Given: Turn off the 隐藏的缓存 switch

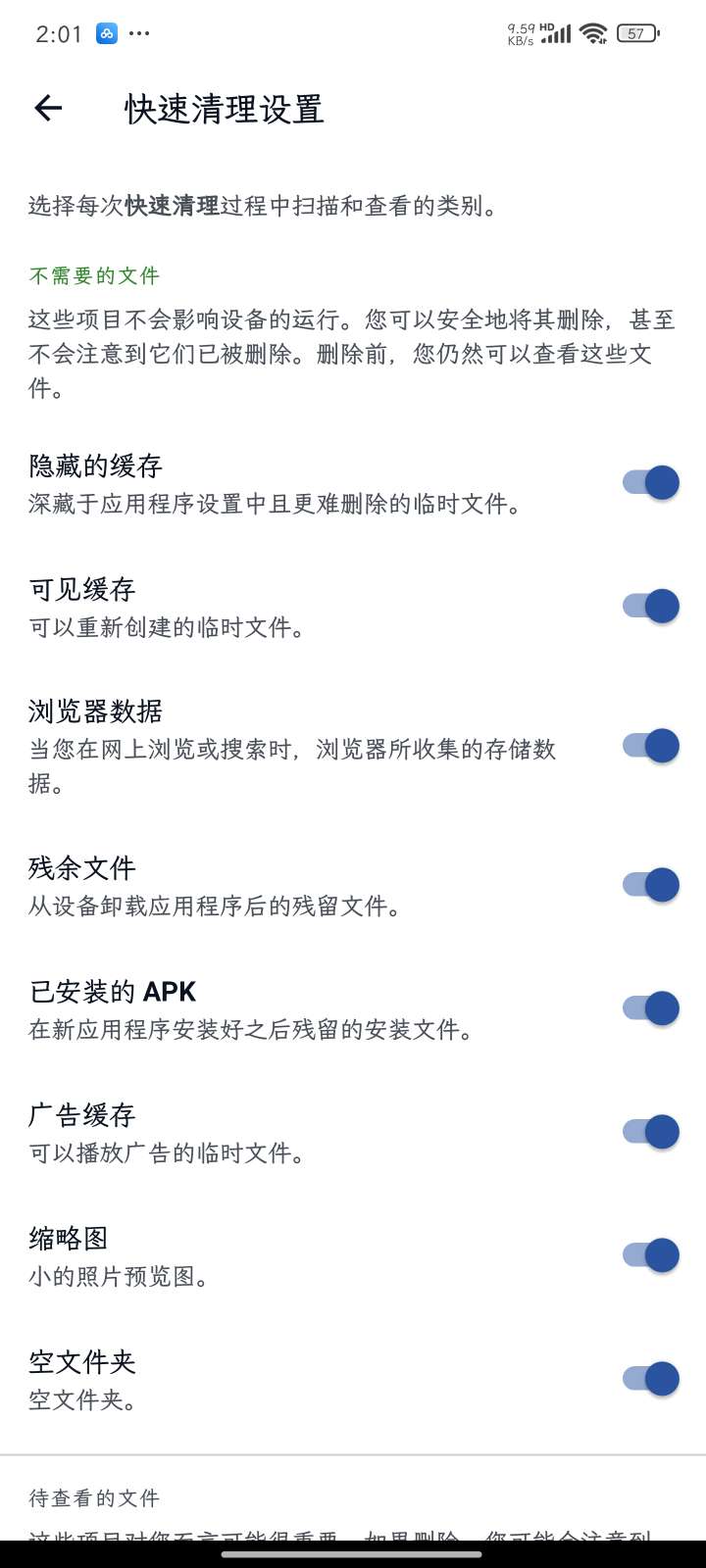Looking at the screenshot, I should pos(651,482).
